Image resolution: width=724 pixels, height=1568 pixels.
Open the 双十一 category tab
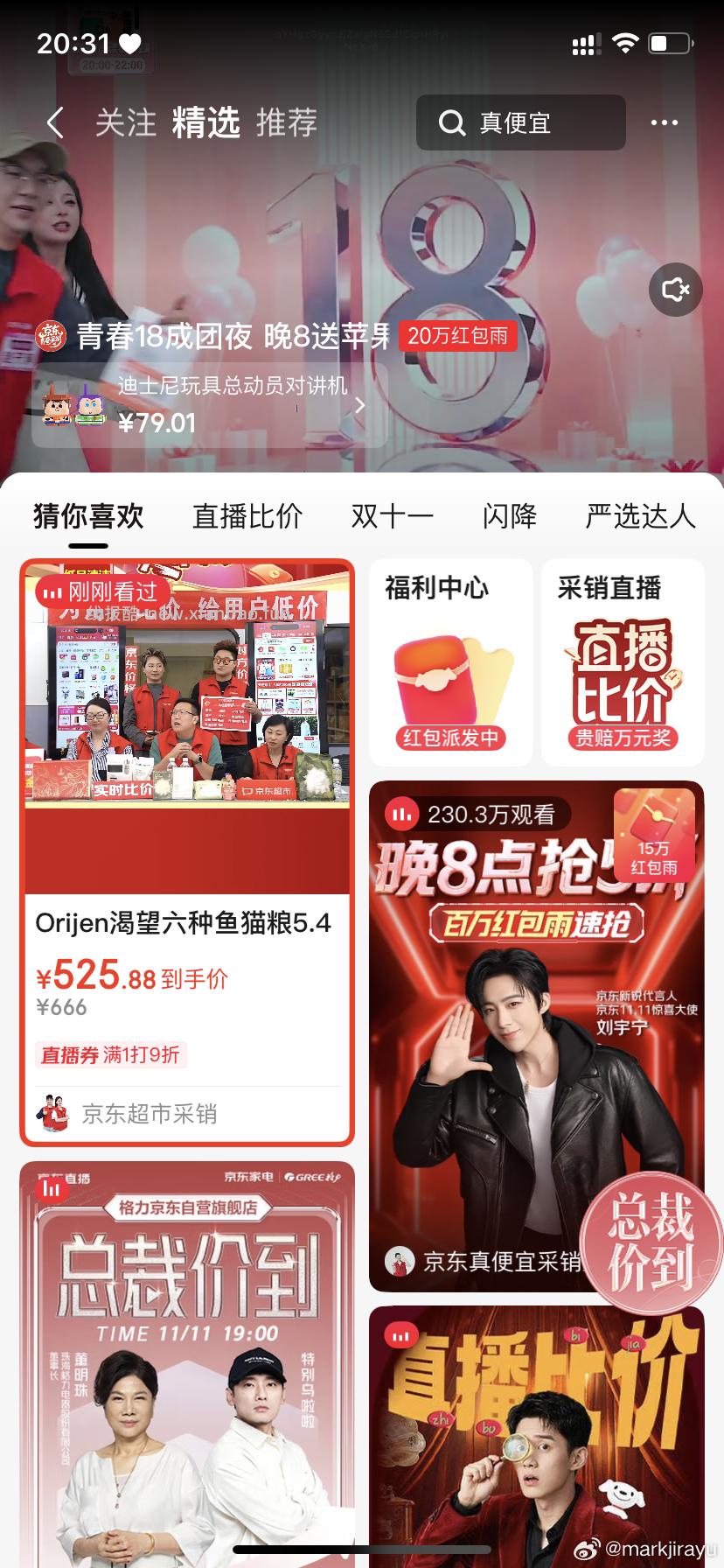(391, 516)
